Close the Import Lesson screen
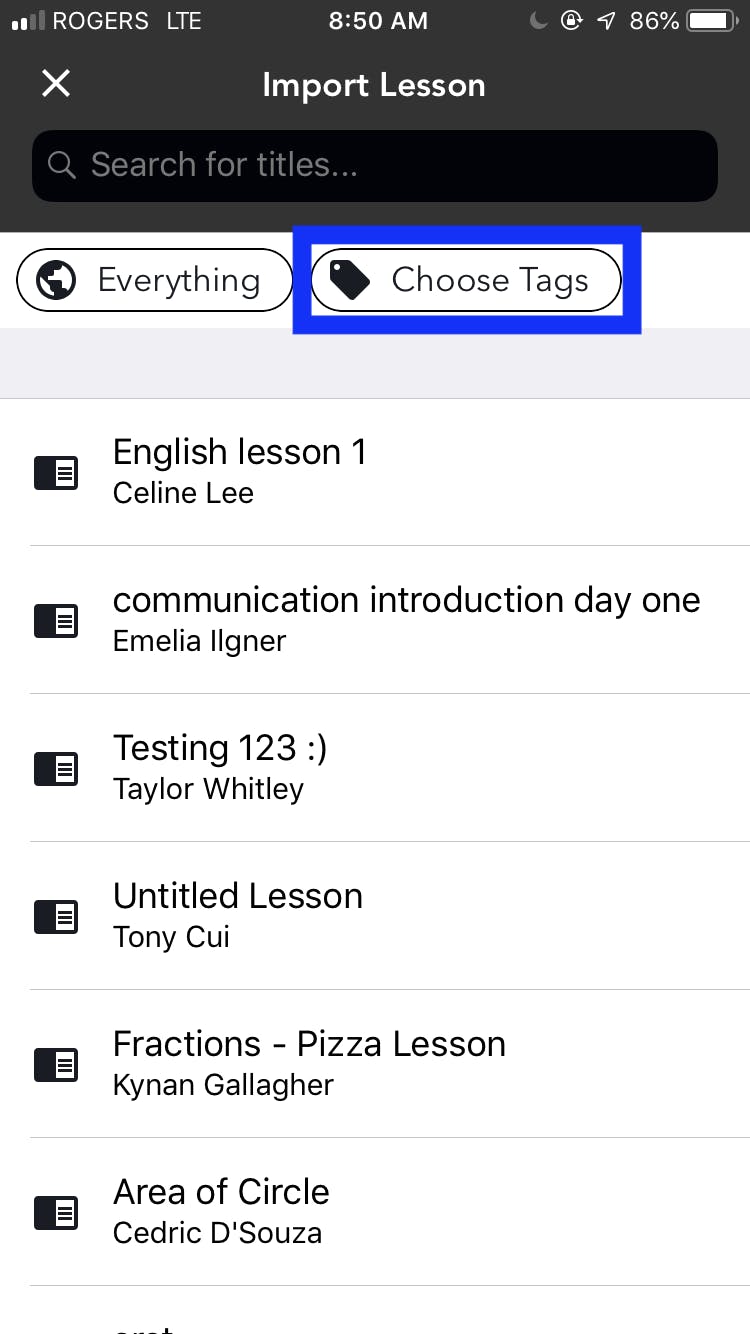750x1334 pixels. pos(56,84)
